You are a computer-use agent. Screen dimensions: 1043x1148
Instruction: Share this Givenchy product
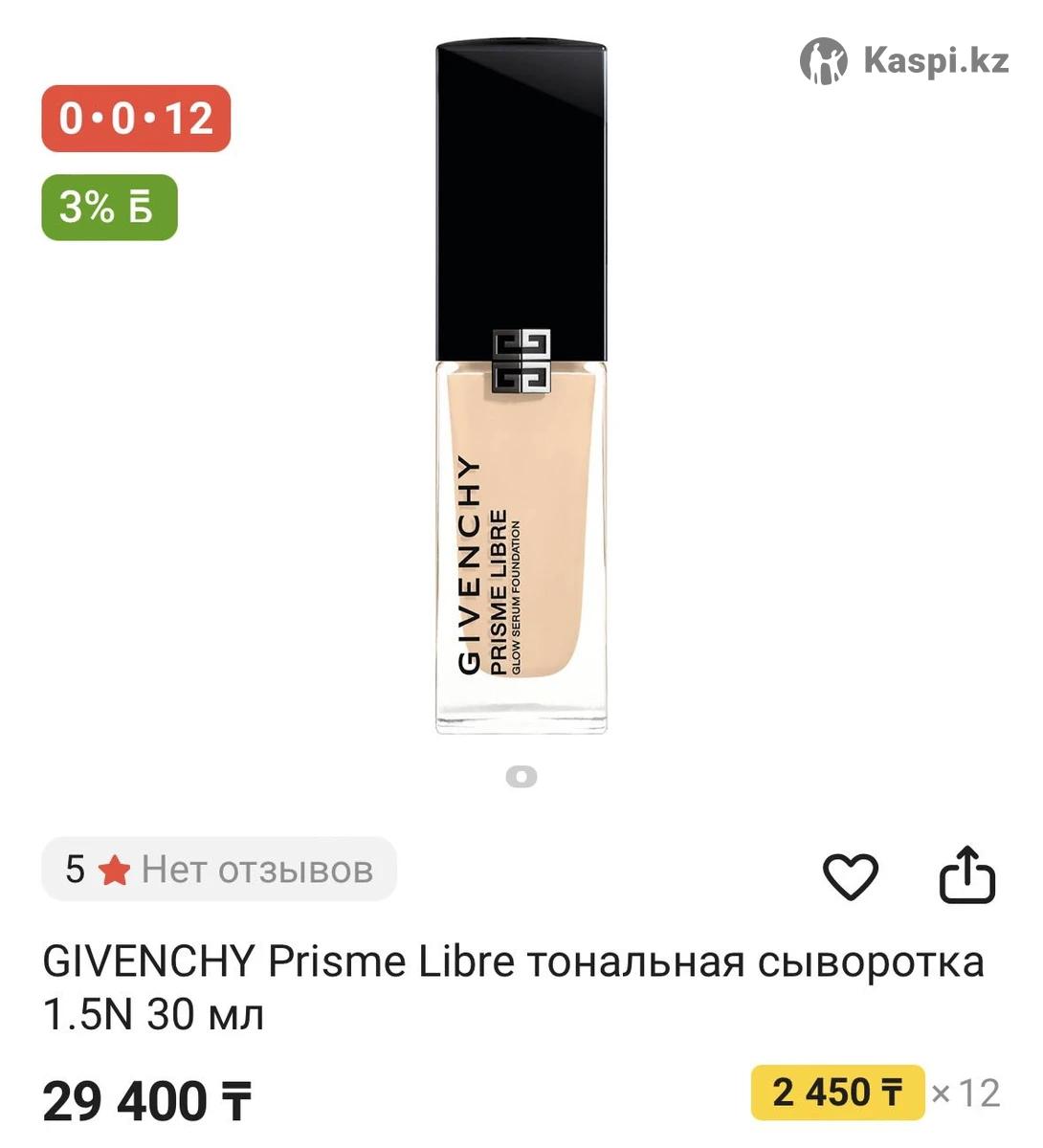pos(966,873)
